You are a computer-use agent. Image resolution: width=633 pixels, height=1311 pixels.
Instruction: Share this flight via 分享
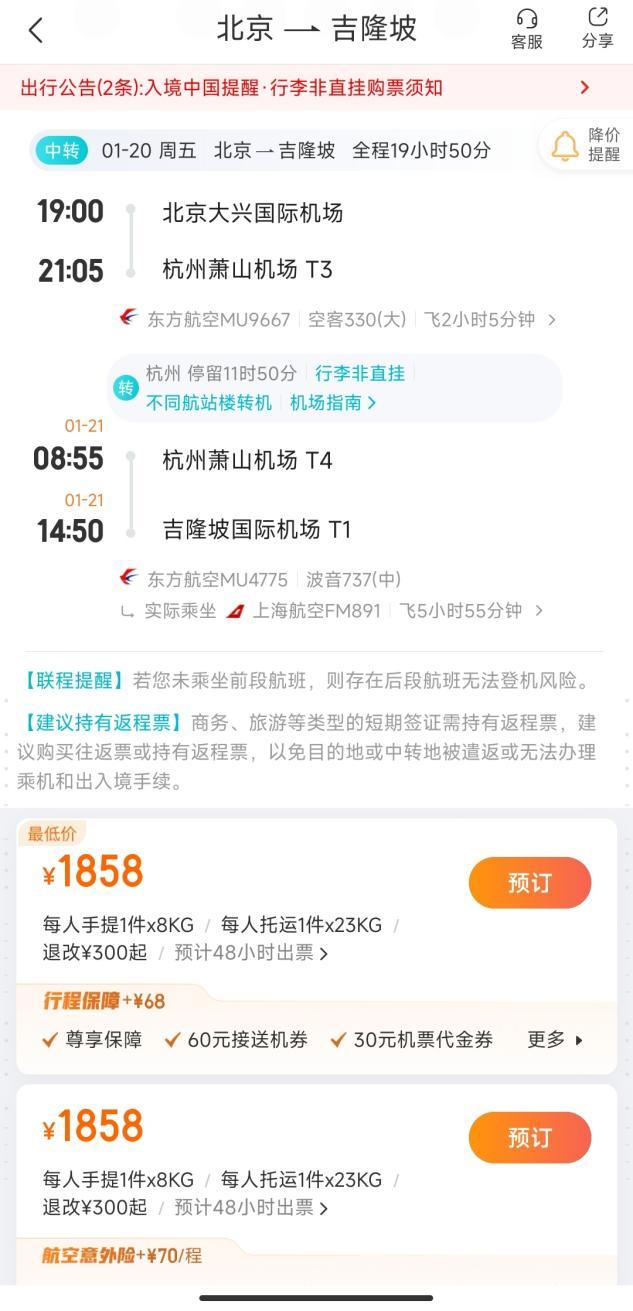[597, 29]
